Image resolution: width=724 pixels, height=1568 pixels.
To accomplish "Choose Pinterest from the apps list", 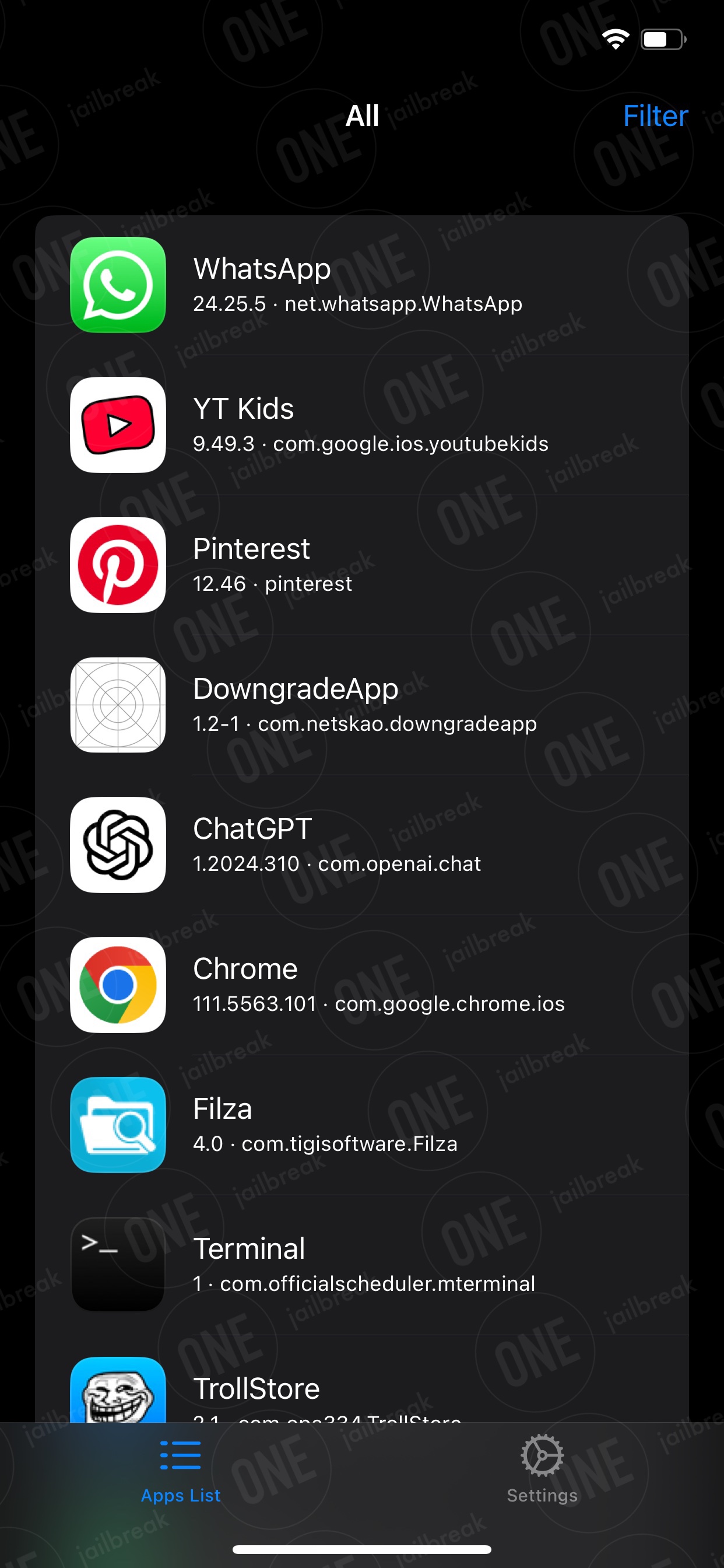I will [x=362, y=565].
